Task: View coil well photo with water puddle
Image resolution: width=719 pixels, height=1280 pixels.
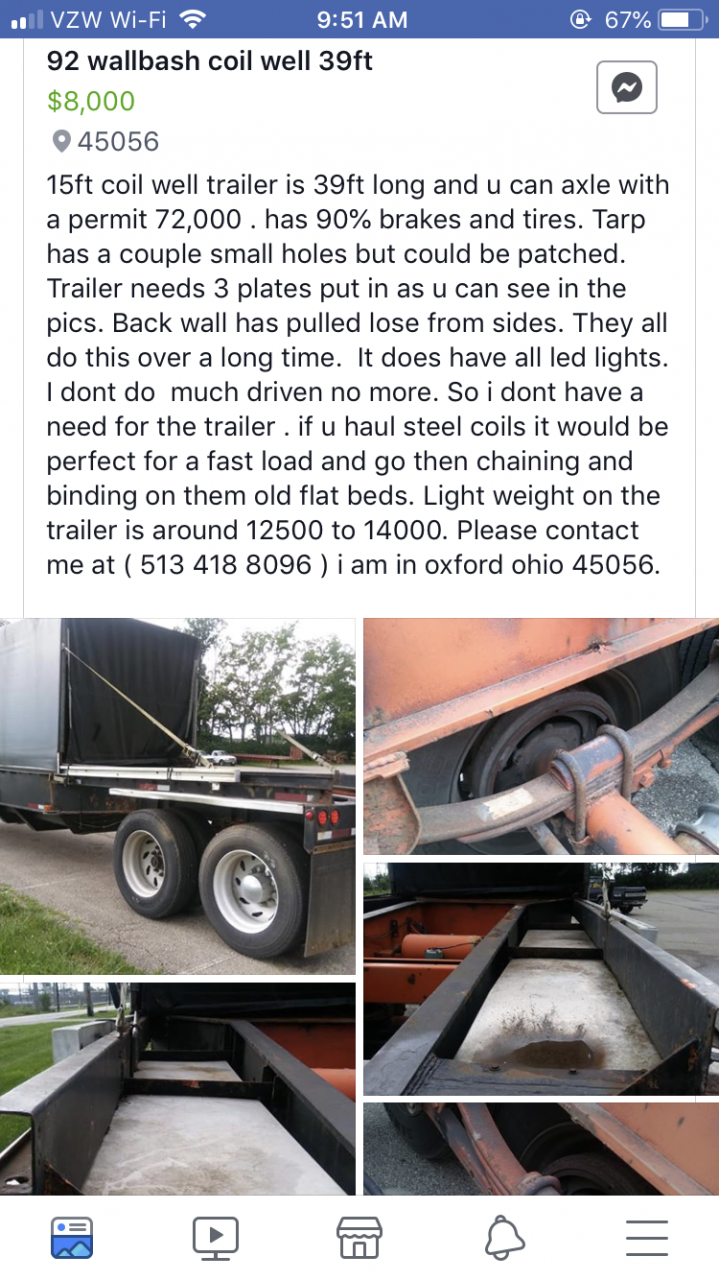Action: pyautogui.click(x=540, y=978)
